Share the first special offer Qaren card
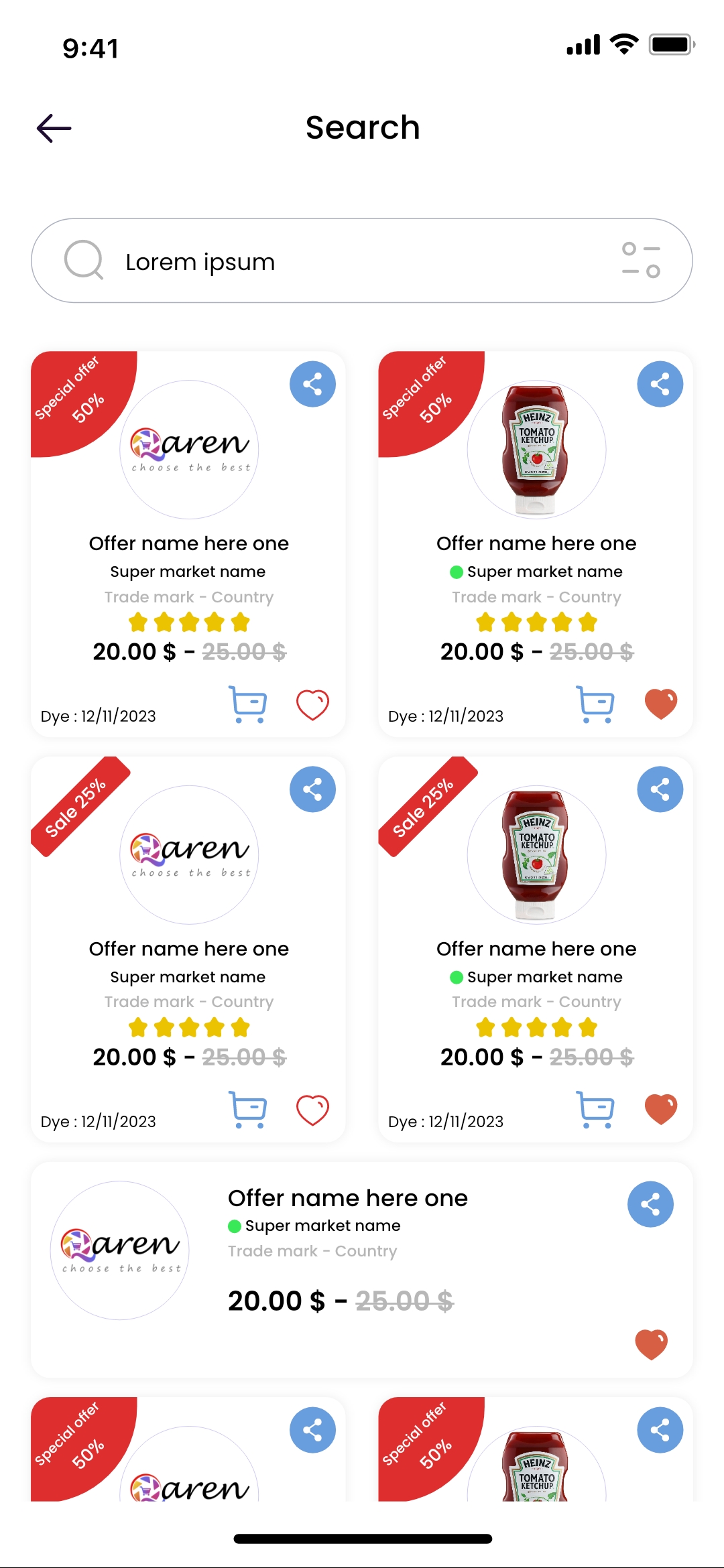Viewport: 724px width, 1568px height. (x=312, y=384)
